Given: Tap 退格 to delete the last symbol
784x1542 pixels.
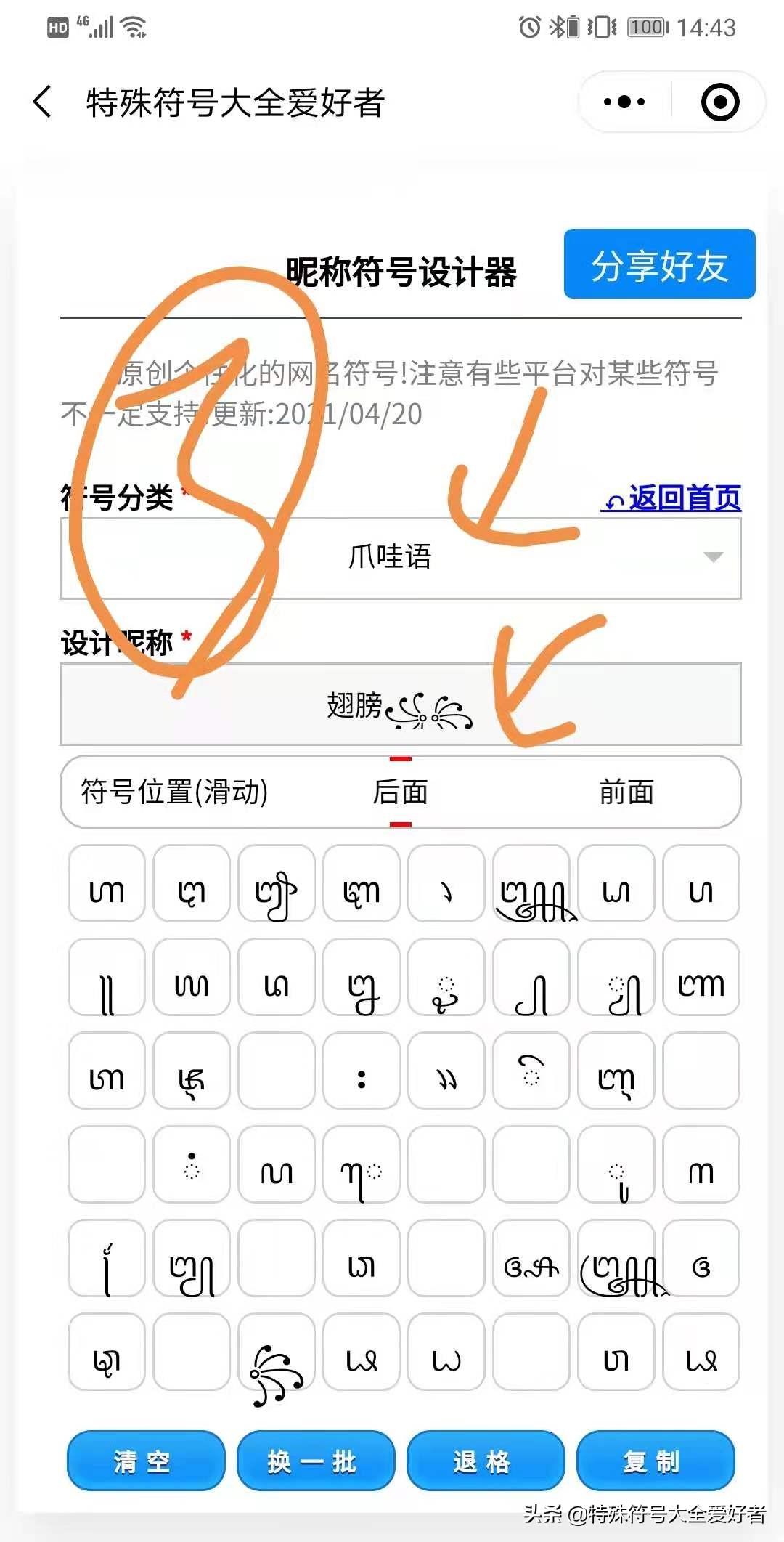Looking at the screenshot, I should [486, 1460].
